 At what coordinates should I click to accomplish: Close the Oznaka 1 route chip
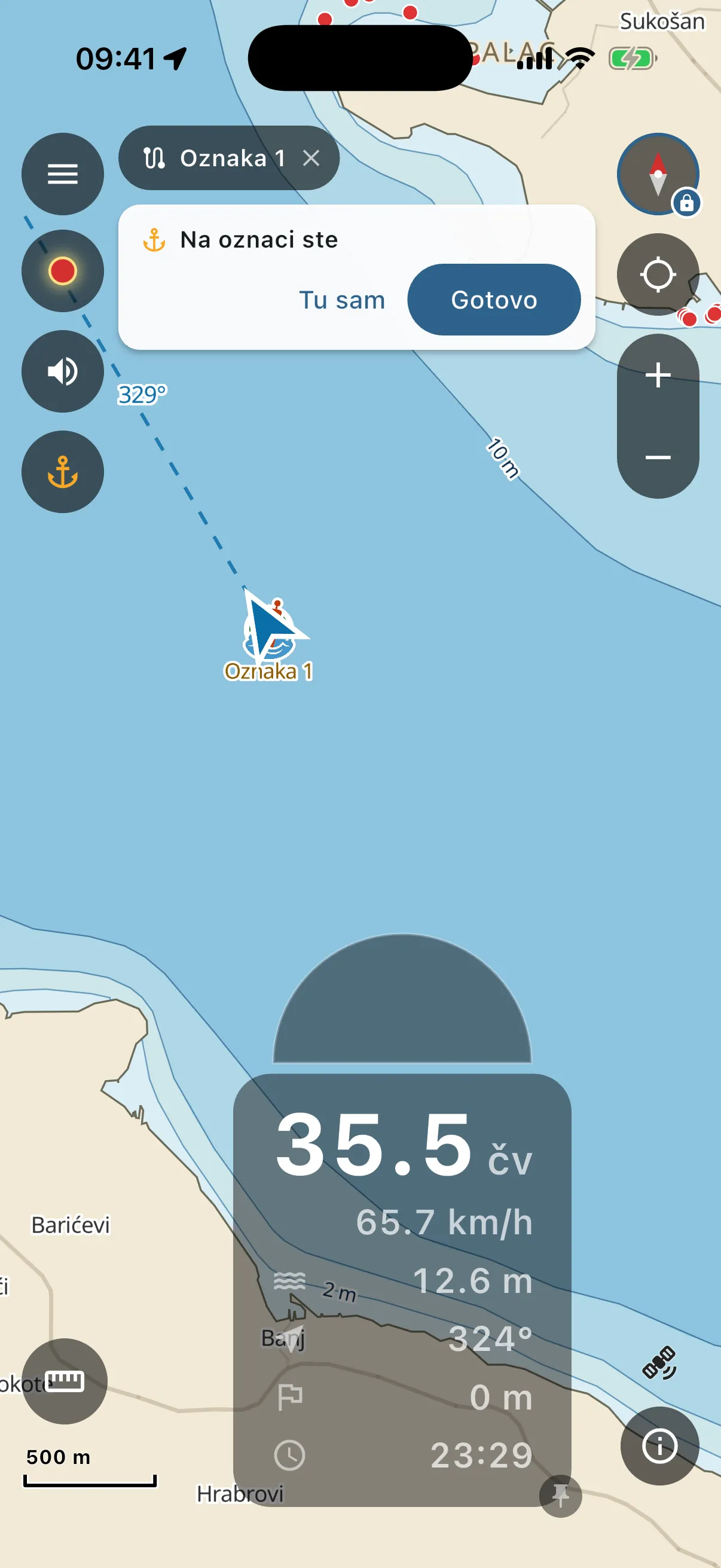tap(311, 158)
